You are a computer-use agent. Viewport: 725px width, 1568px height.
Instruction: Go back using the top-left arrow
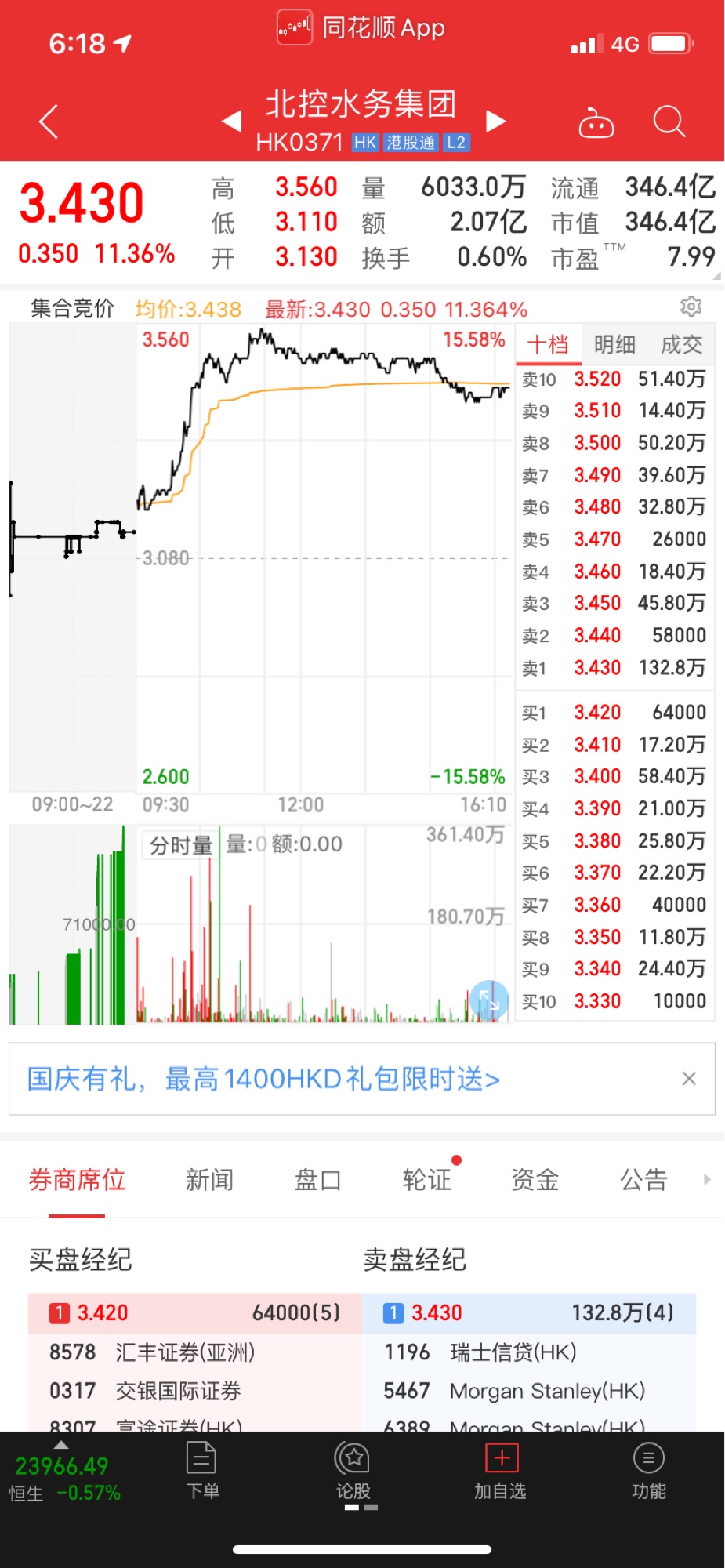click(x=49, y=122)
